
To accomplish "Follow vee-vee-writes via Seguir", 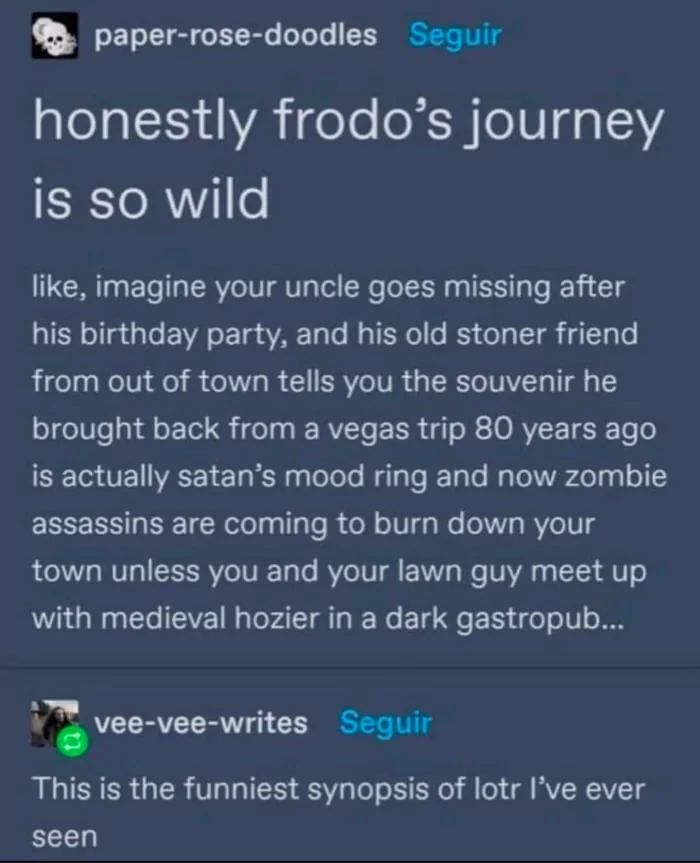I will (x=385, y=722).
